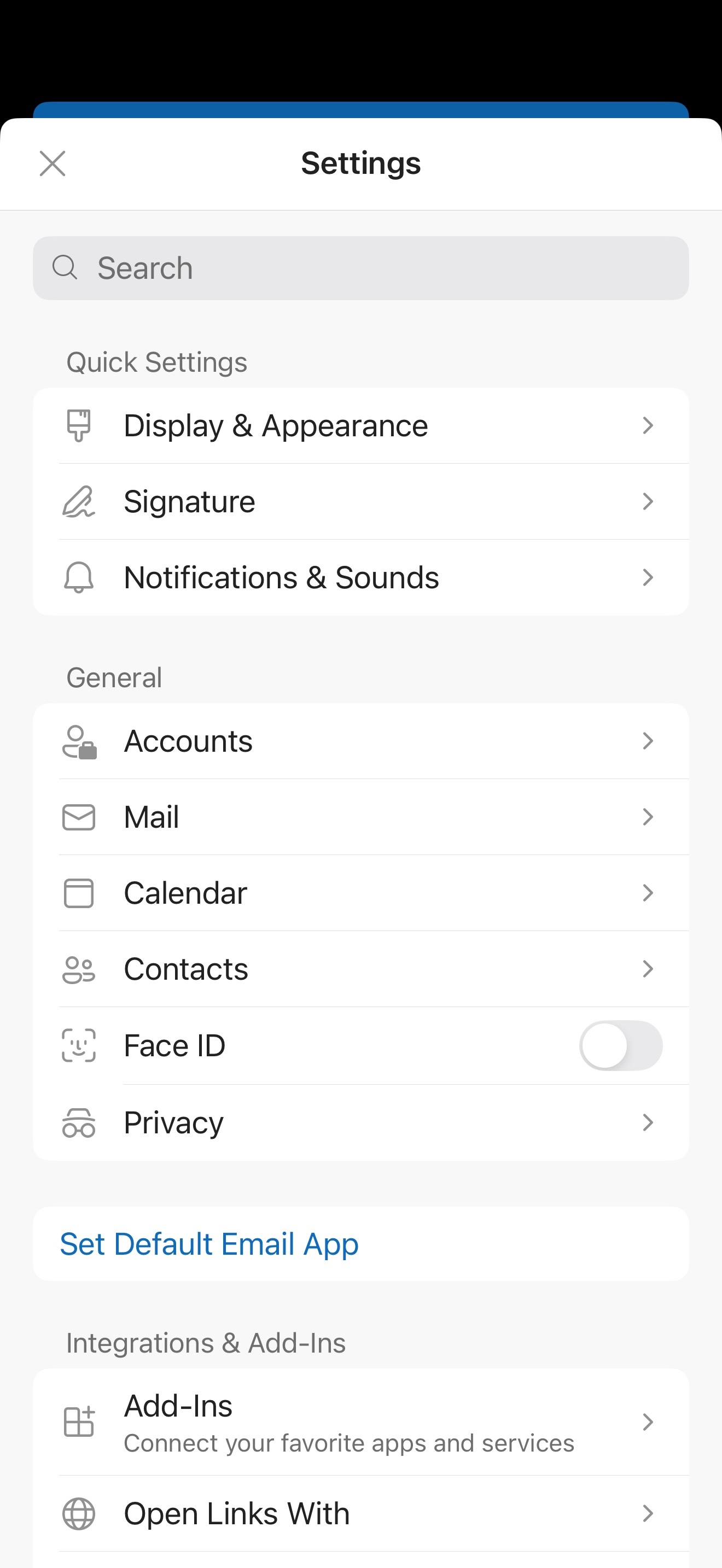The width and height of the screenshot is (722, 1568).
Task: Click the Search field
Action: 361,268
